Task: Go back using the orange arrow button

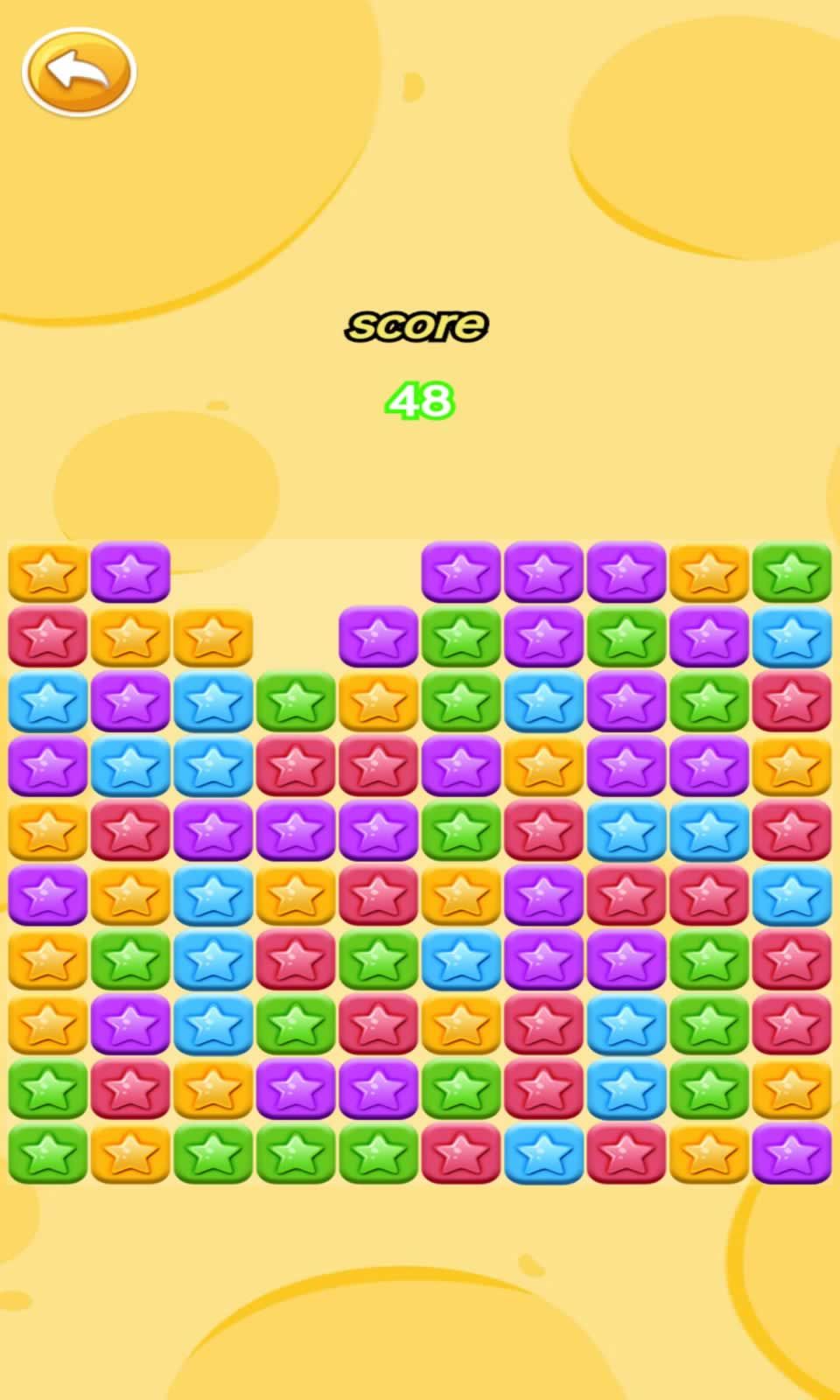Action: [x=79, y=72]
